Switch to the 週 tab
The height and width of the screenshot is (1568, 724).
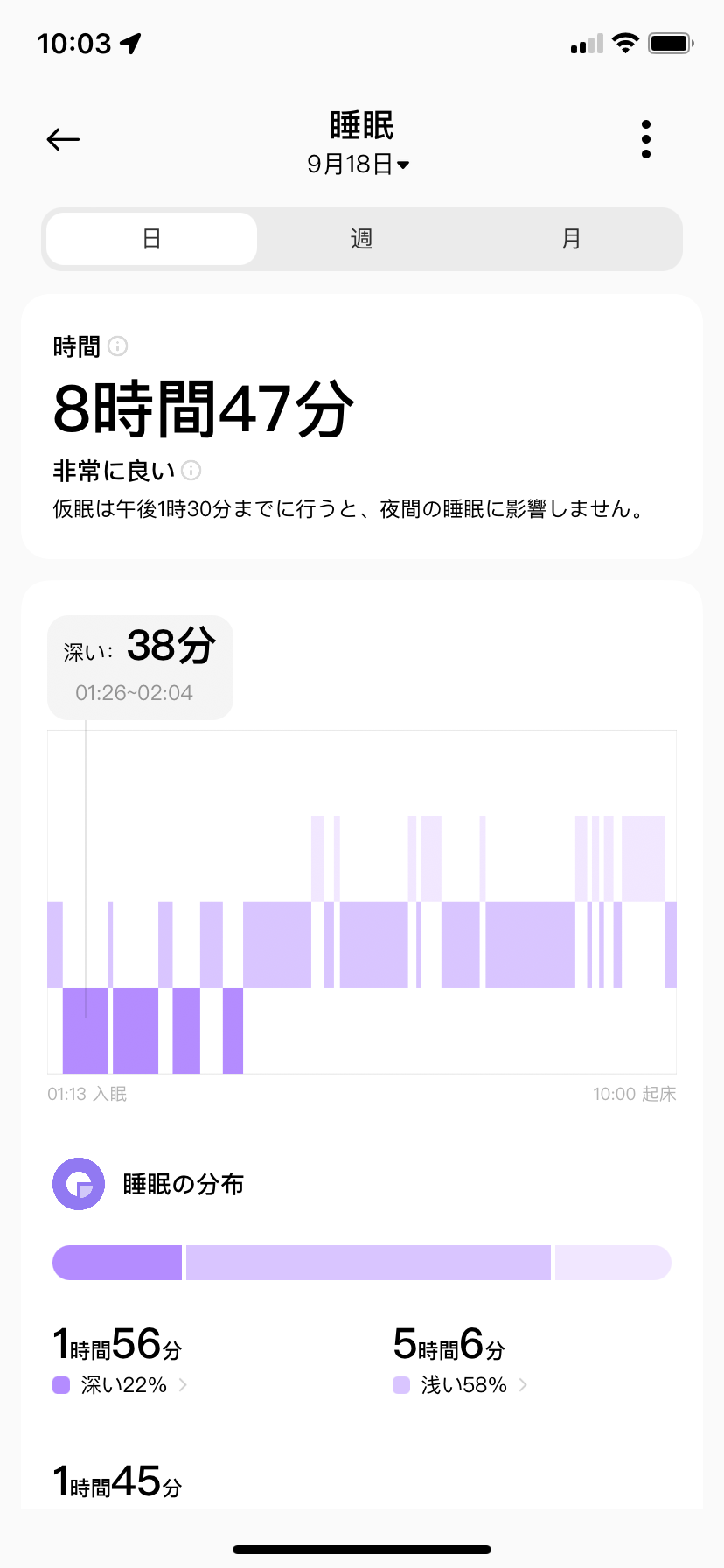[x=361, y=239]
